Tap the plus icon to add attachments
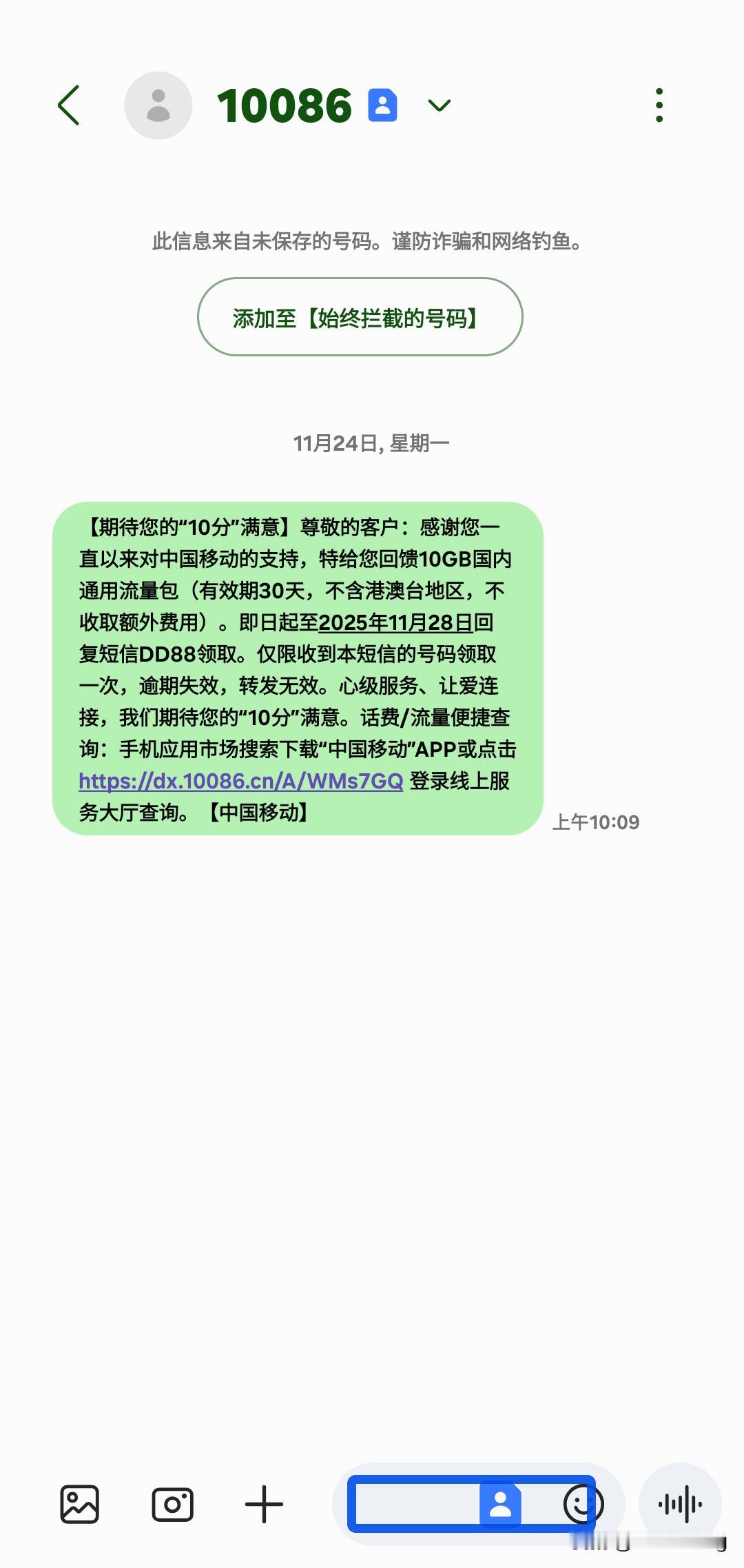Screen dimensions: 744x1568 pos(264,1505)
